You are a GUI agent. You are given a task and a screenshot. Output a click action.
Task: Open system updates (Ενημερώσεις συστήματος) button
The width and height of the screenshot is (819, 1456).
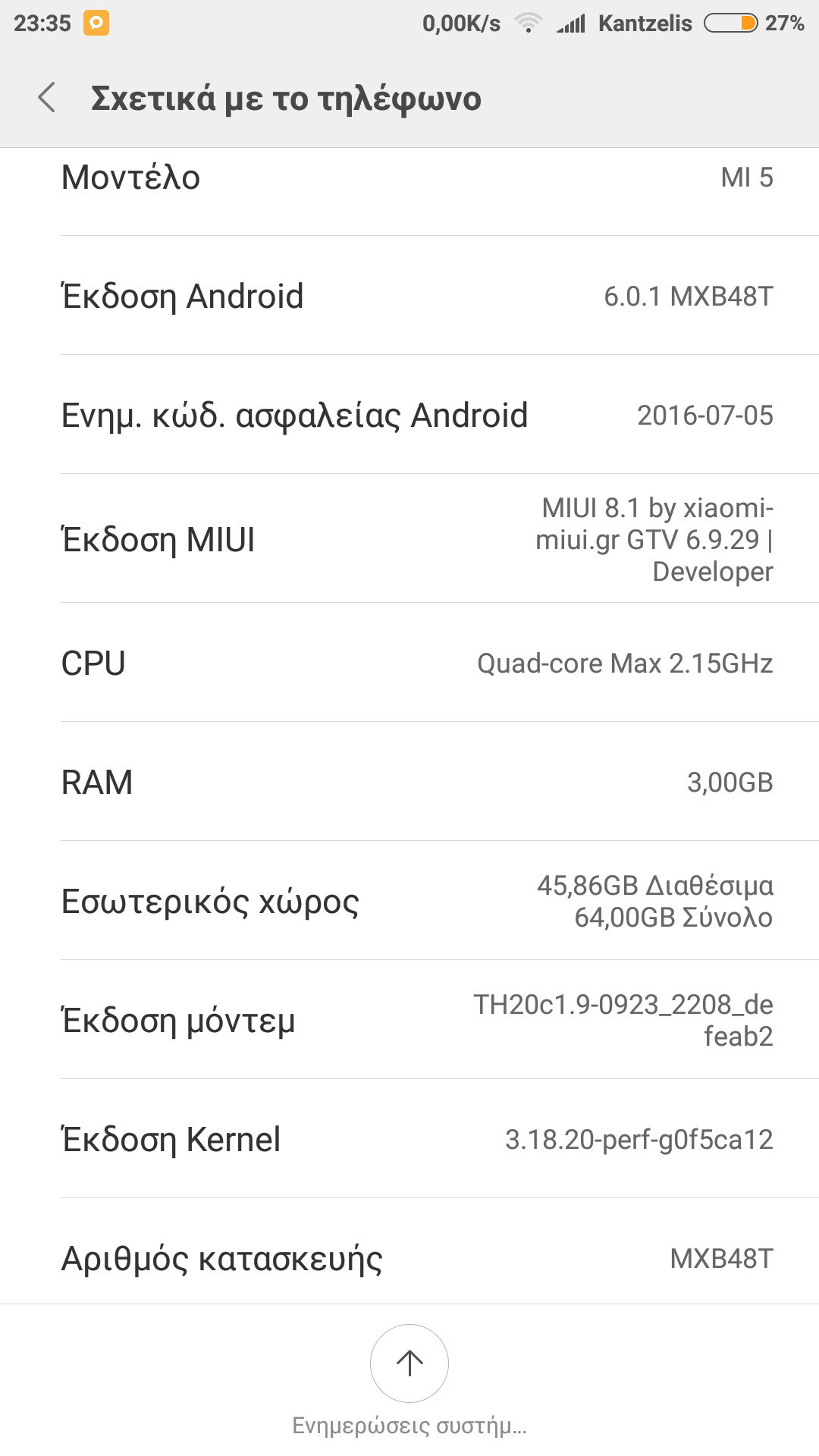[x=409, y=1363]
